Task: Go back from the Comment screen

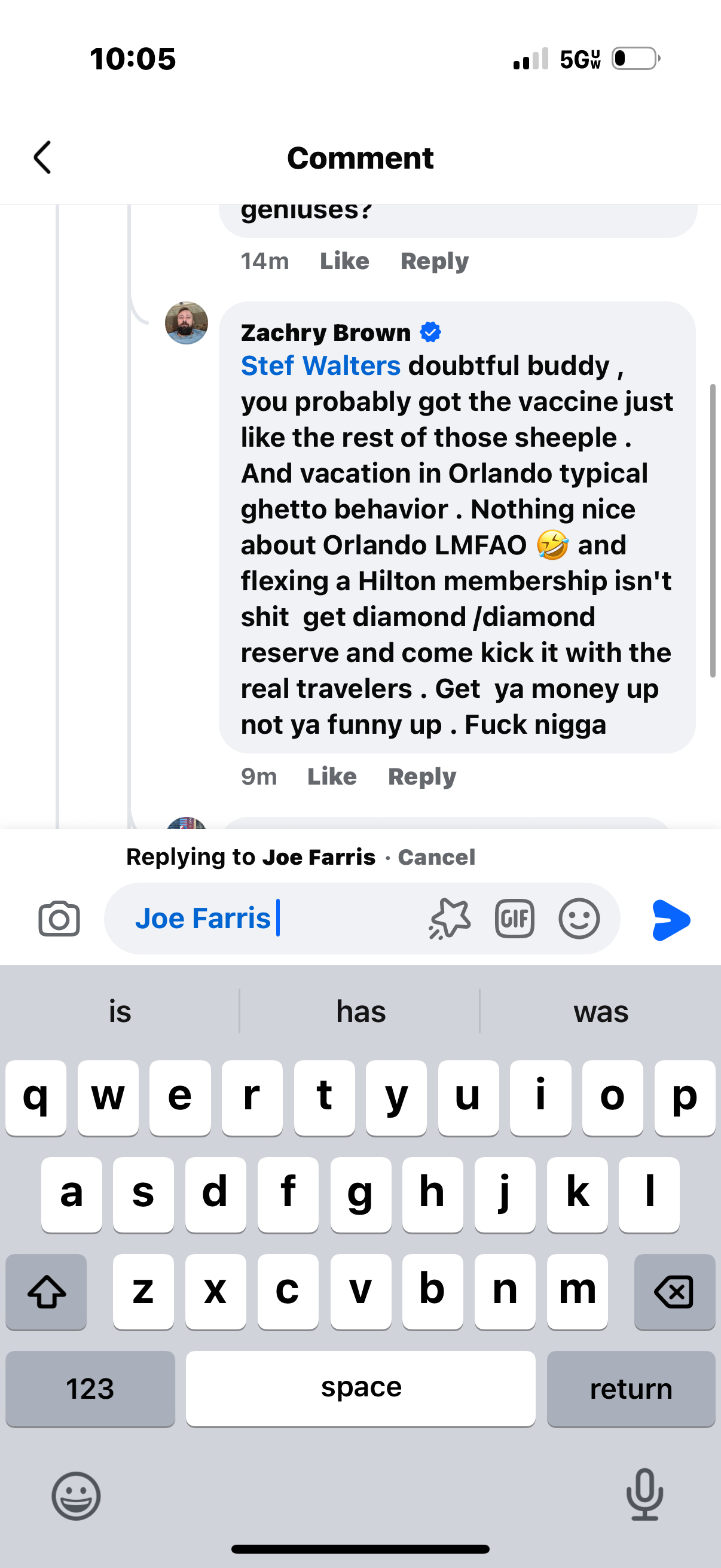Action: pos(42,158)
